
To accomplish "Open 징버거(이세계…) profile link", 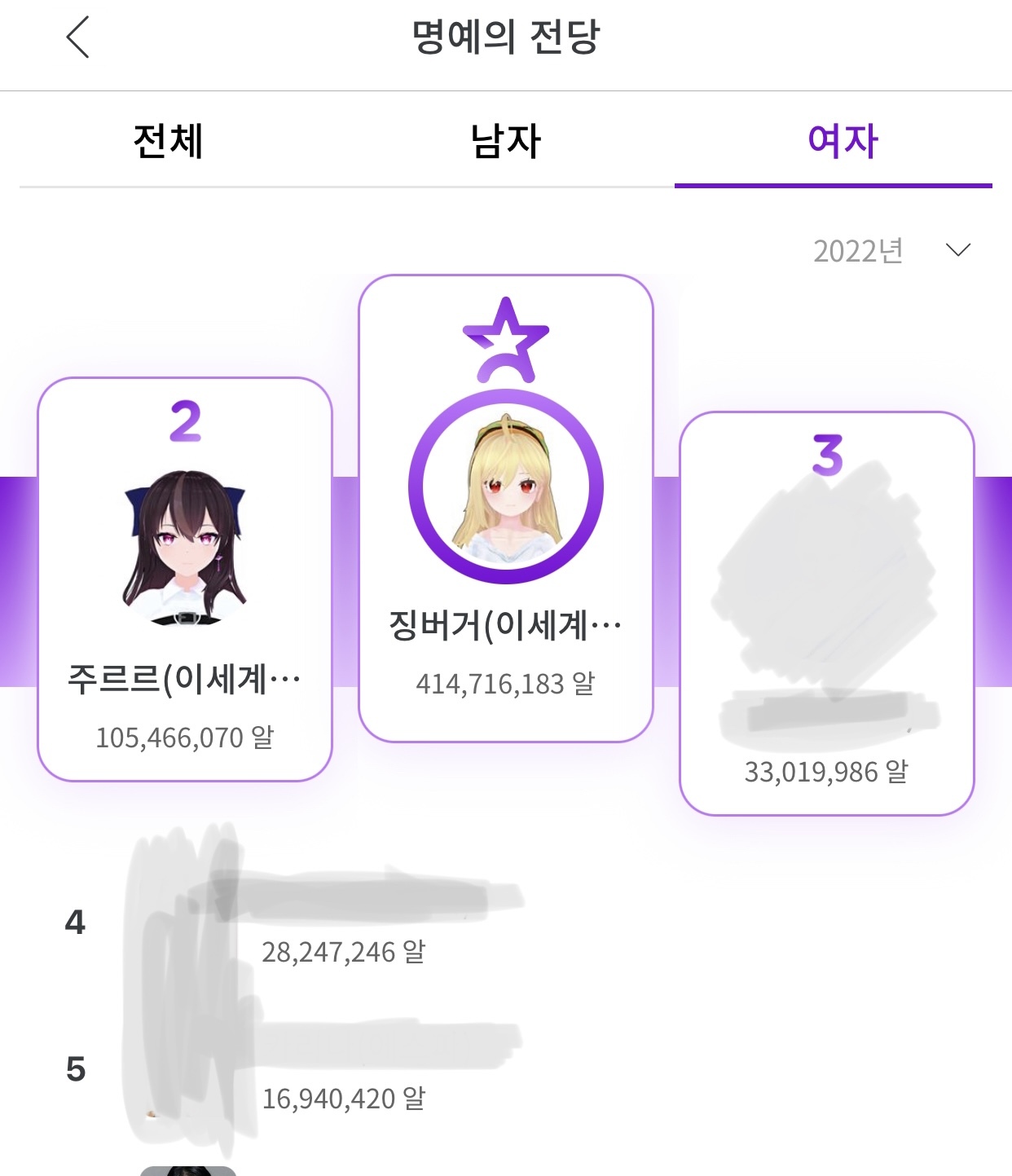I will tap(505, 628).
